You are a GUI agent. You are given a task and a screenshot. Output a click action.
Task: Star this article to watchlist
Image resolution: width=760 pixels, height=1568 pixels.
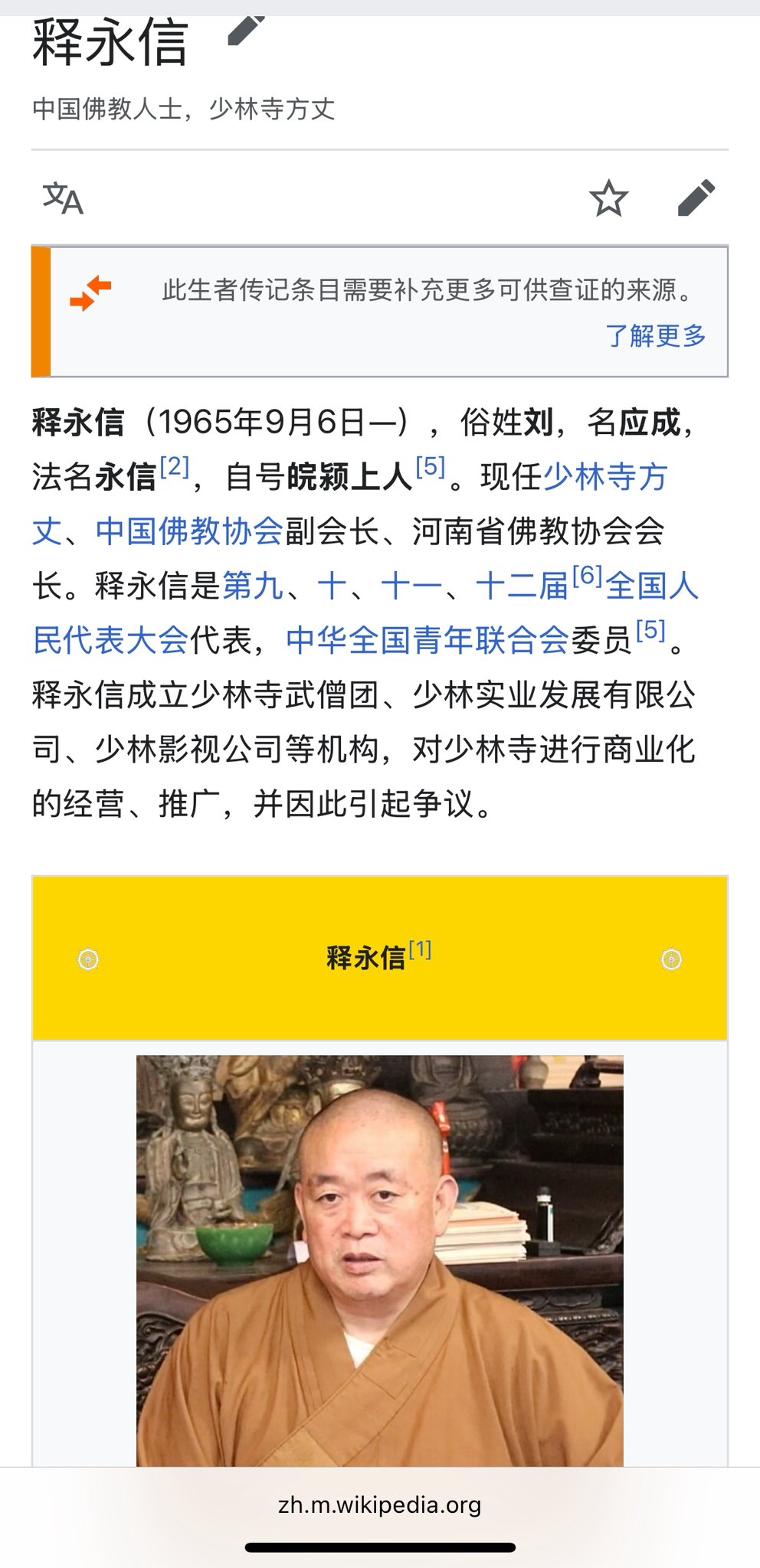pos(608,199)
